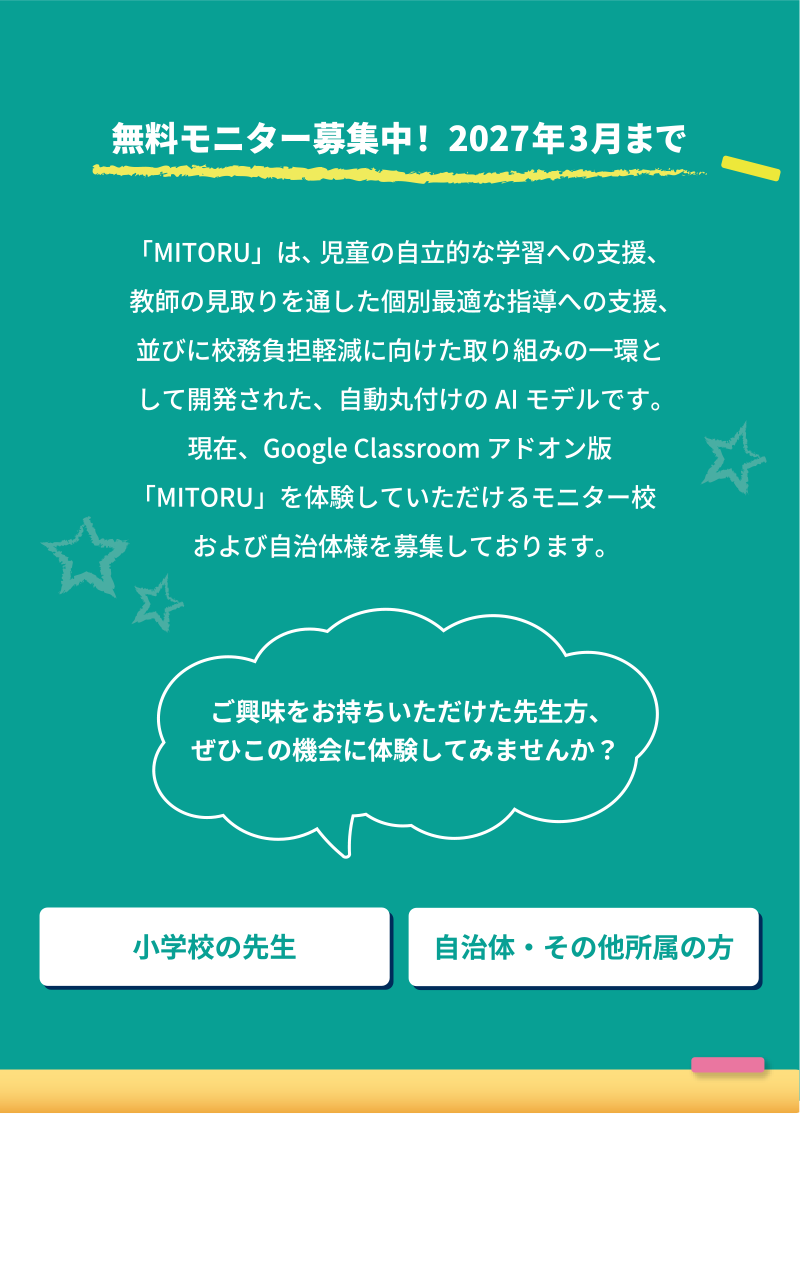Click the green chalkboard background area
Viewport: 800px width, 1280px height.
(x=400, y=60)
